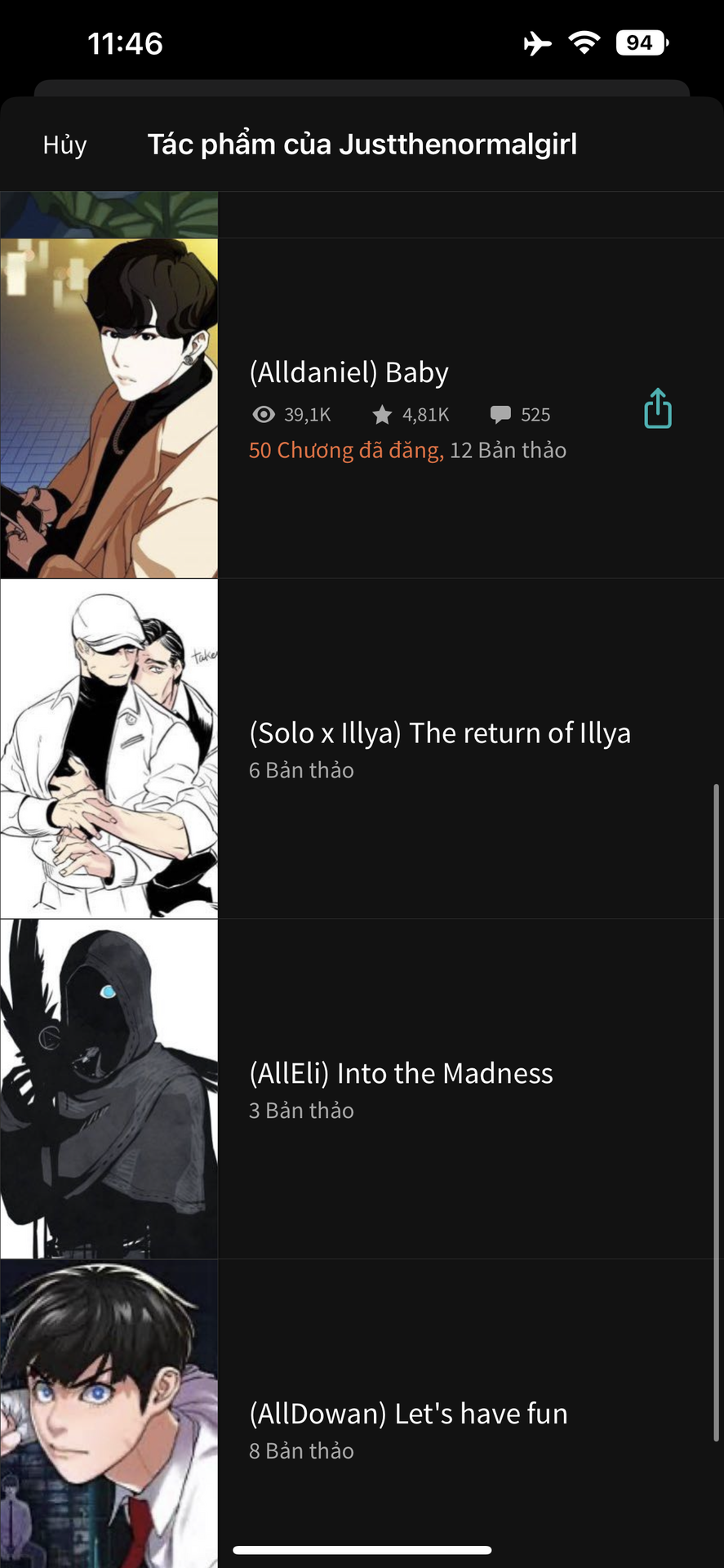Tap Hủy to cancel
This screenshot has width=724, height=1568.
[x=64, y=145]
